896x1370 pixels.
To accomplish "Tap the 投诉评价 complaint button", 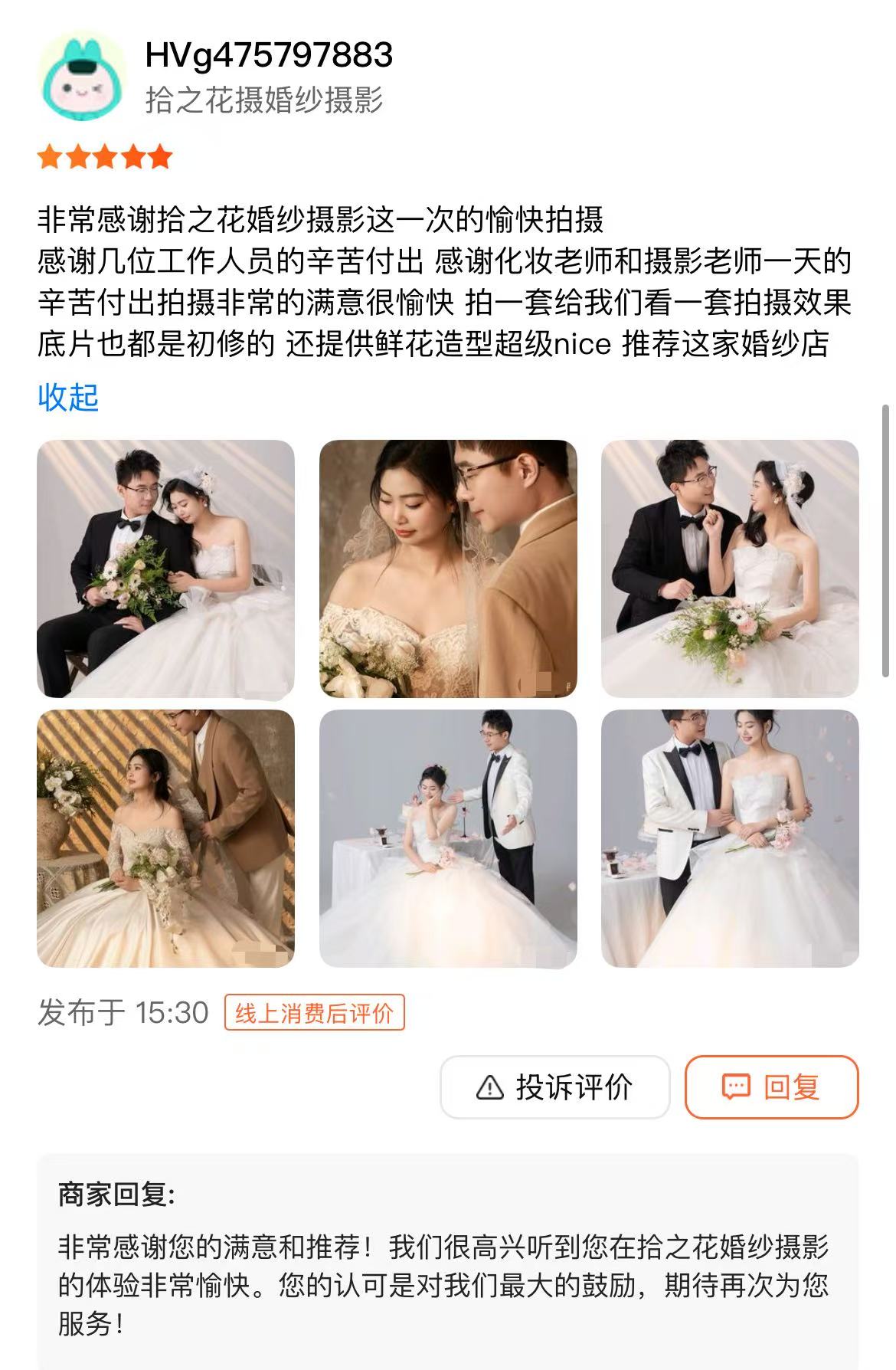I will point(555,1086).
